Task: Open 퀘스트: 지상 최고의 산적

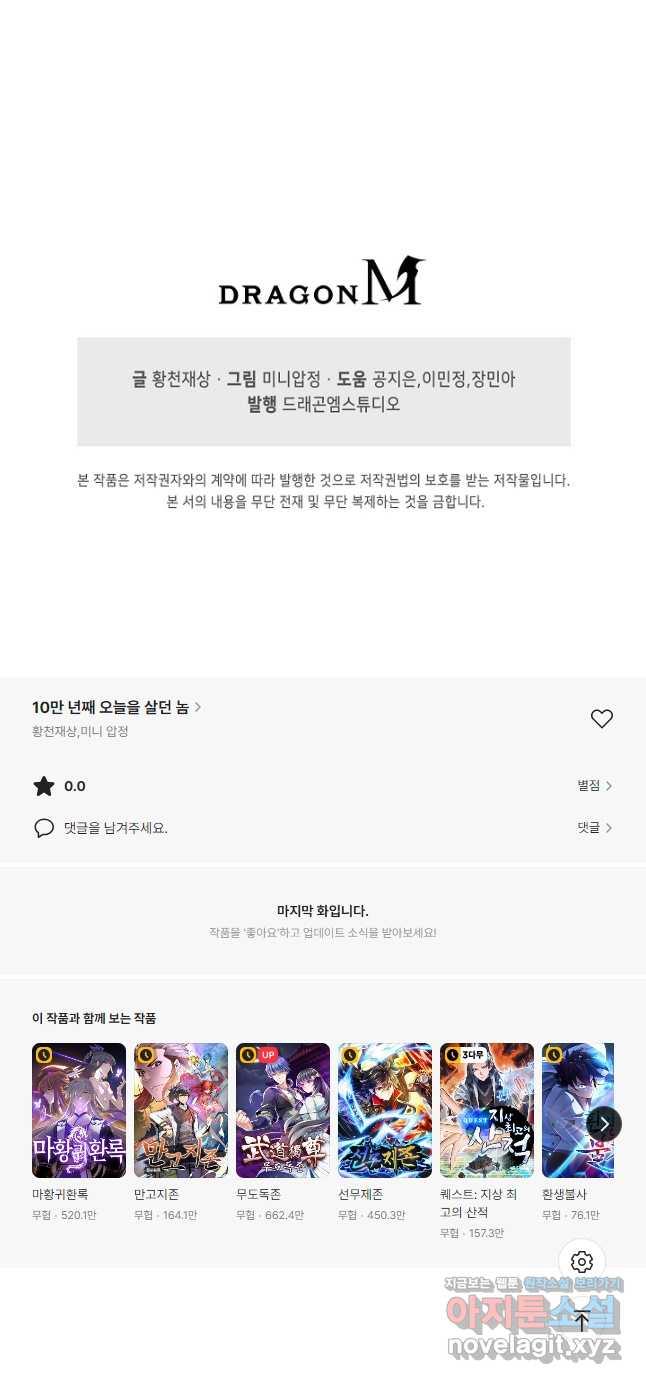Action: [x=487, y=1110]
